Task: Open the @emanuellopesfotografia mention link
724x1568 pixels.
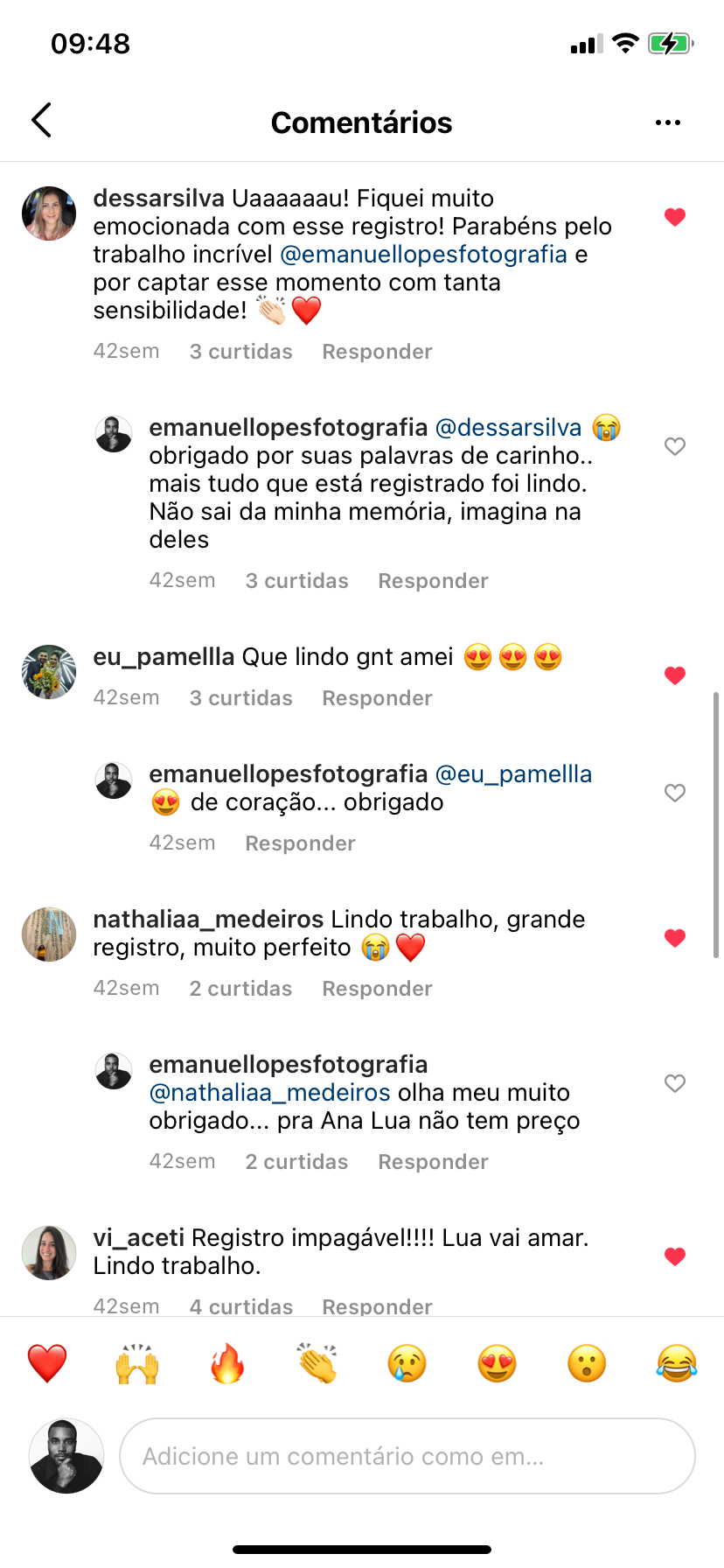Action: pyautogui.click(x=423, y=255)
